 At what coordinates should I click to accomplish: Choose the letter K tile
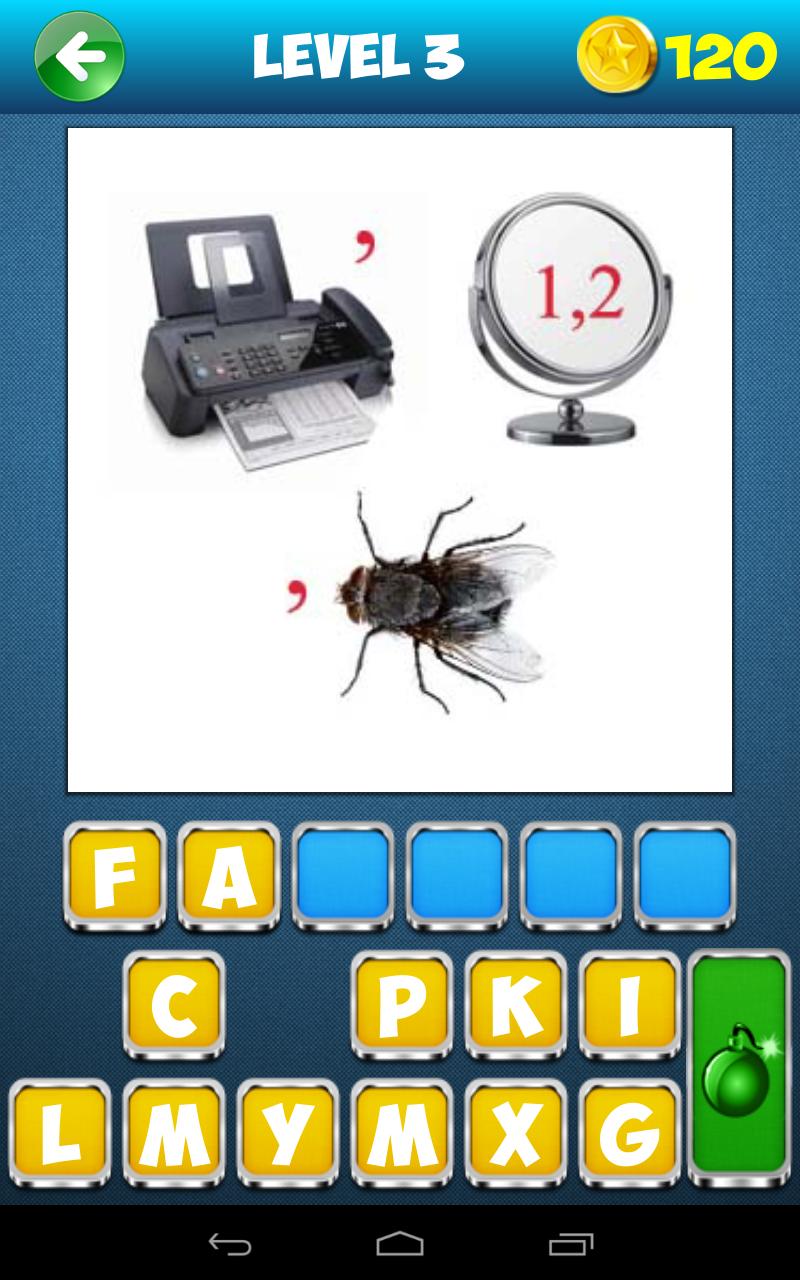coord(516,1003)
